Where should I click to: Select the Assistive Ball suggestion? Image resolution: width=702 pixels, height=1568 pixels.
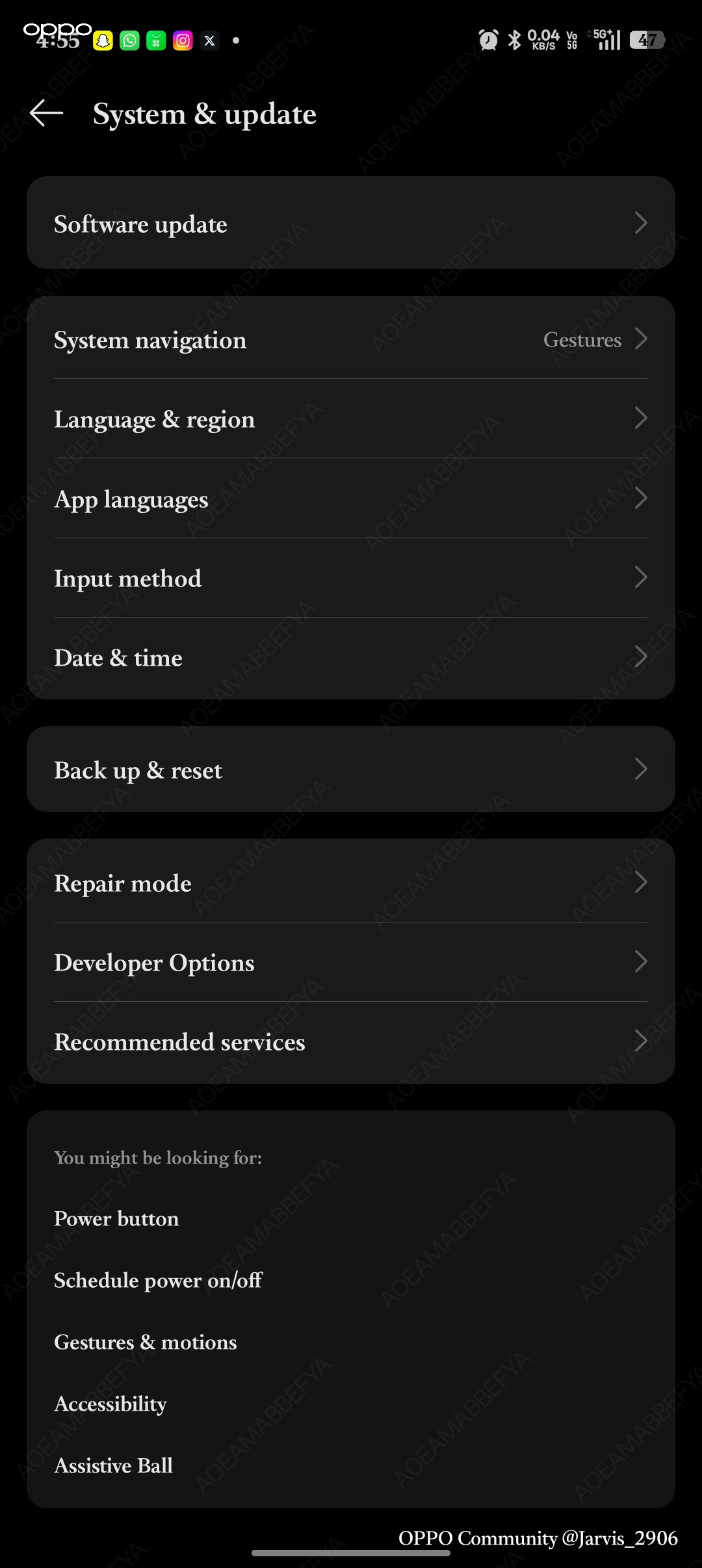[113, 1465]
